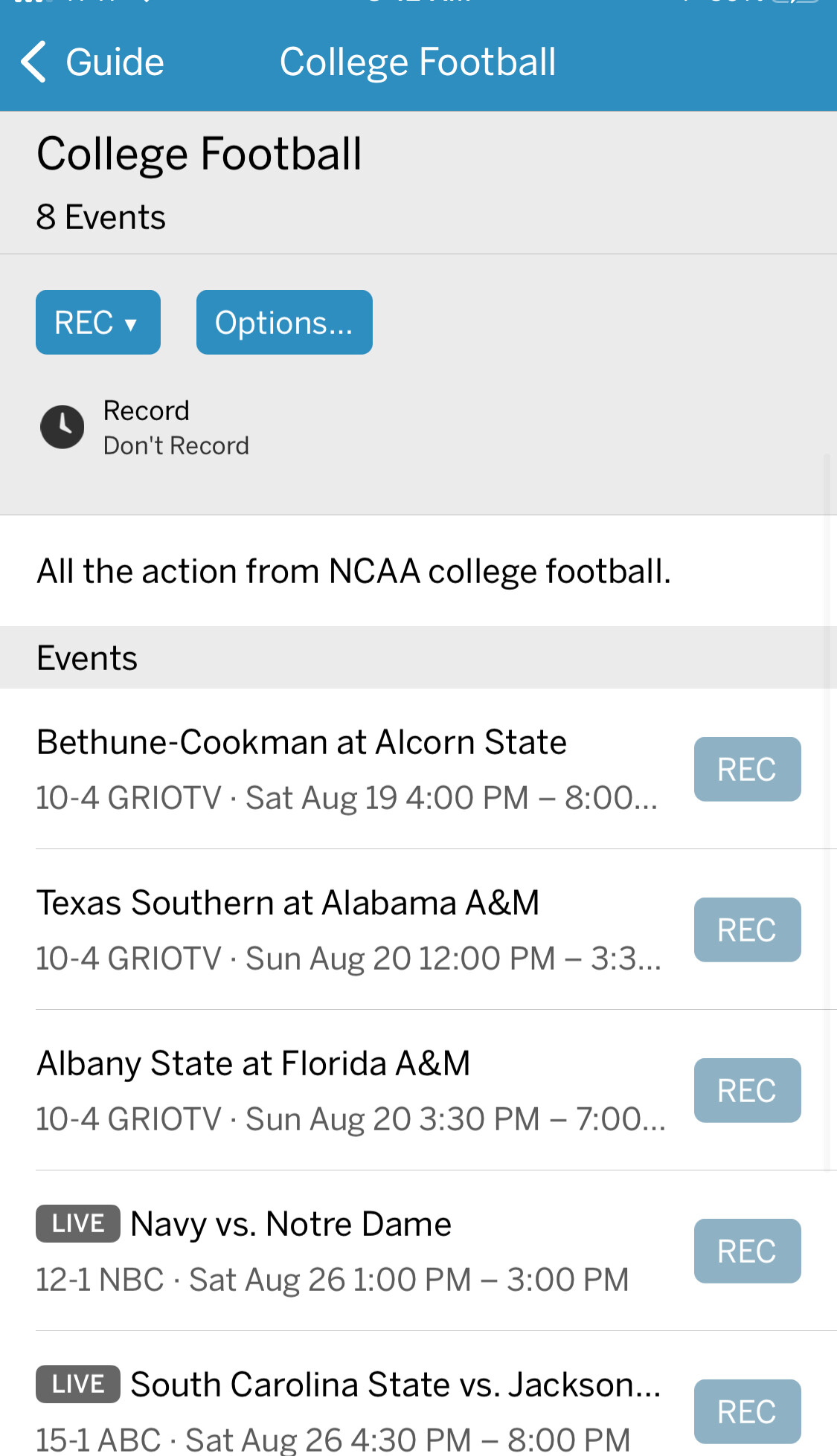
Task: Open Texas Southern at Alabama A&M event
Action: (350, 930)
